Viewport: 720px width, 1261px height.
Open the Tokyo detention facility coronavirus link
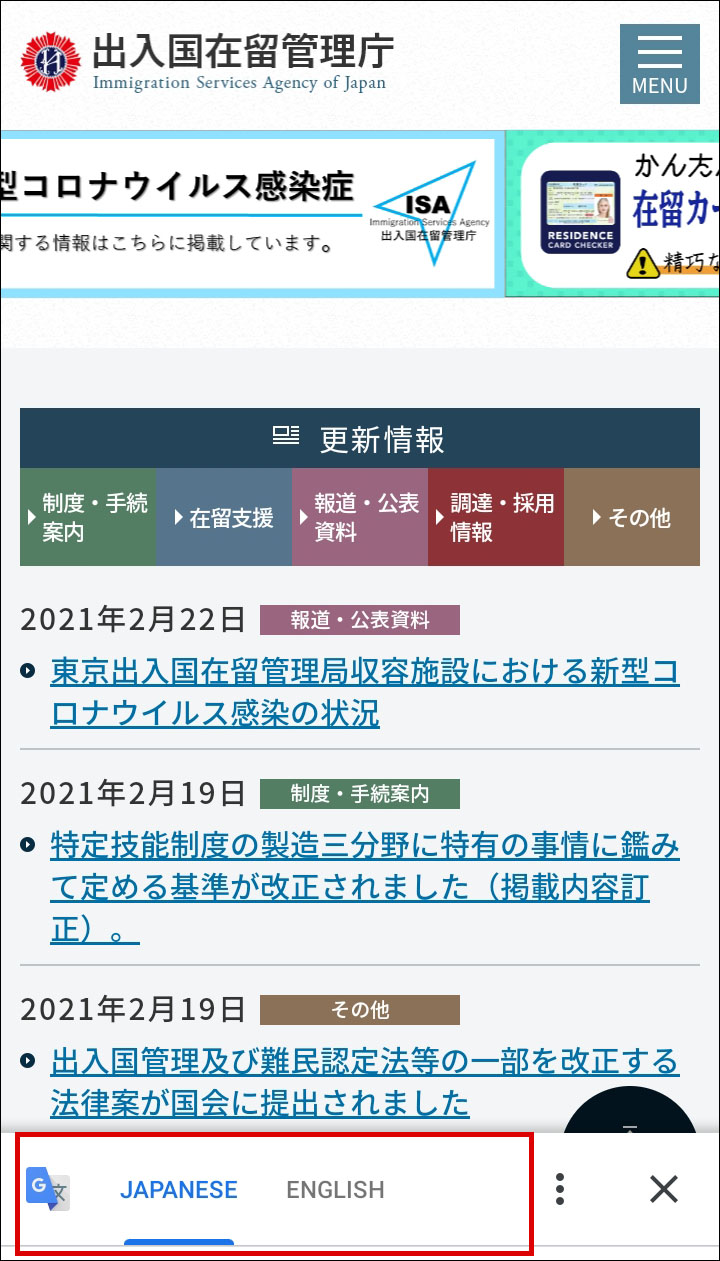pyautogui.click(x=364, y=692)
